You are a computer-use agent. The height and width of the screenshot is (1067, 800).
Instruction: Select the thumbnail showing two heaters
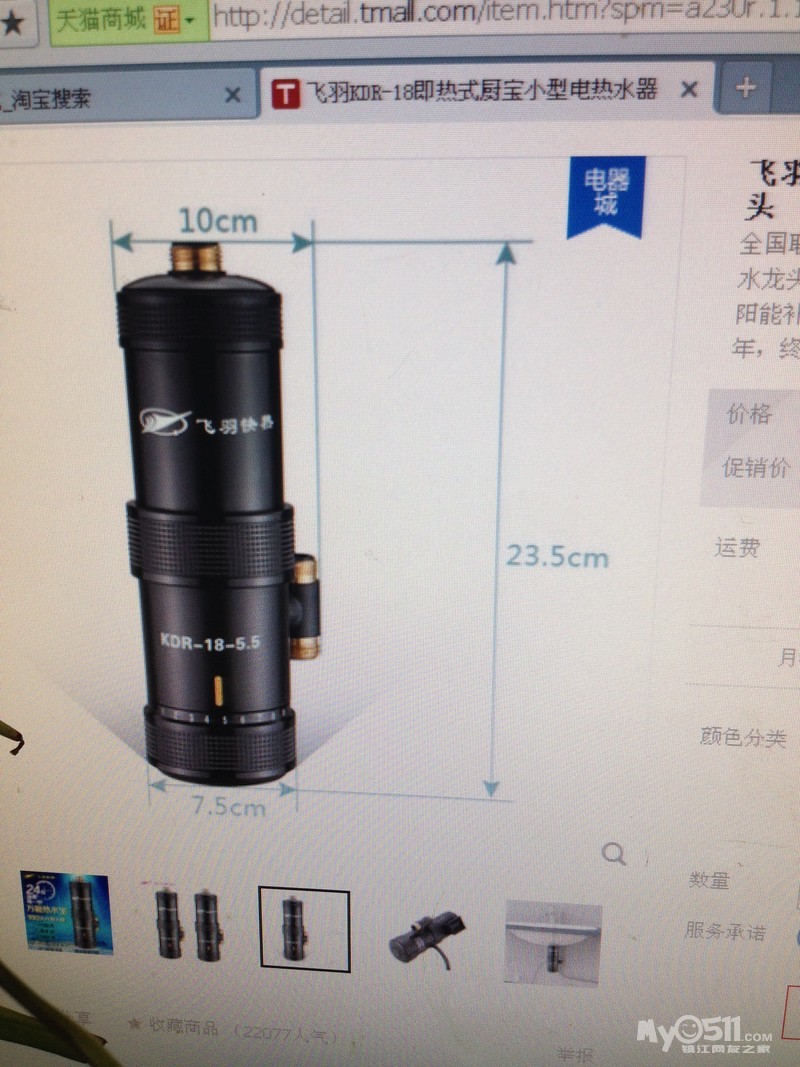187,925
